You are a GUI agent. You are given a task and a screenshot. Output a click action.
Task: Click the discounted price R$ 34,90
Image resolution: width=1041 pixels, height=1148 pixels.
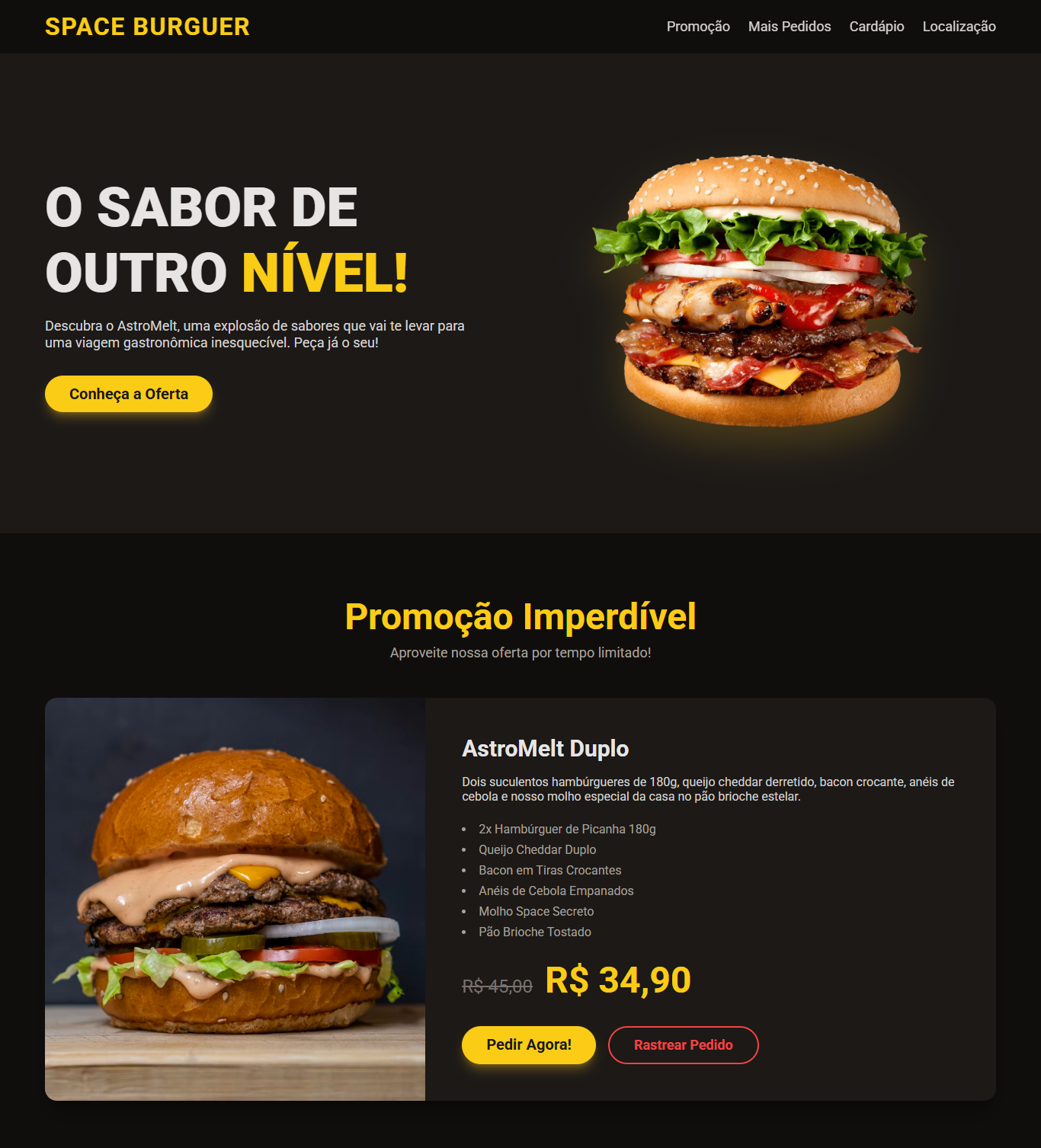pos(616,981)
